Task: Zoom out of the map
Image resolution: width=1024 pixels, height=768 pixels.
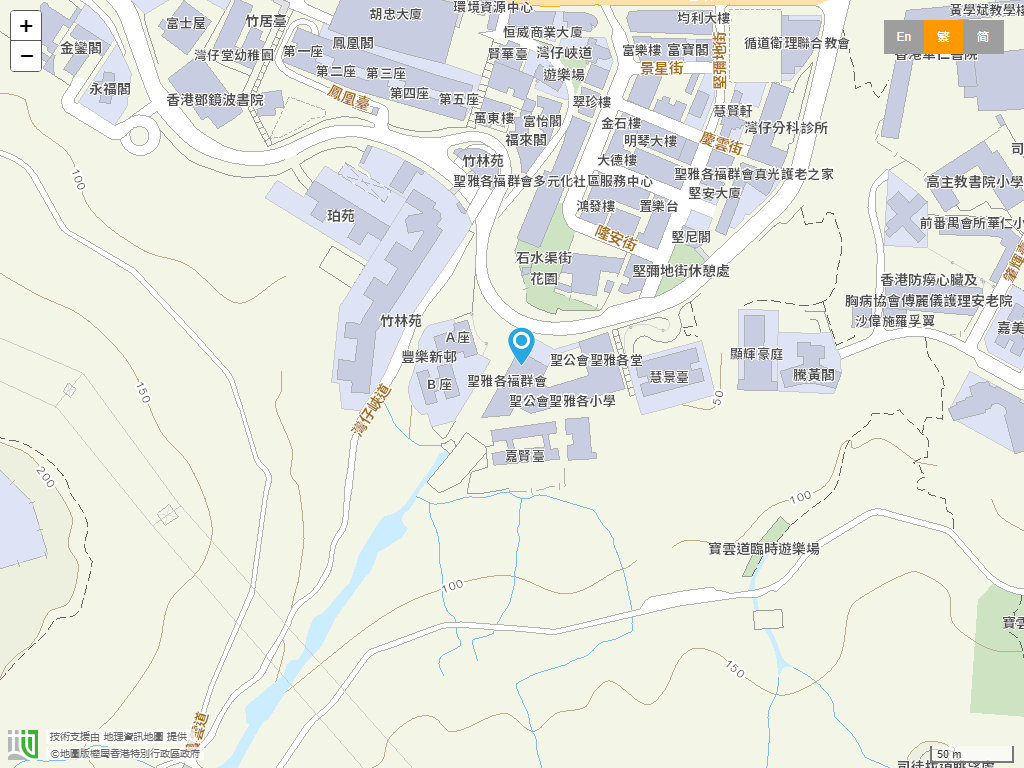Action: (26, 56)
